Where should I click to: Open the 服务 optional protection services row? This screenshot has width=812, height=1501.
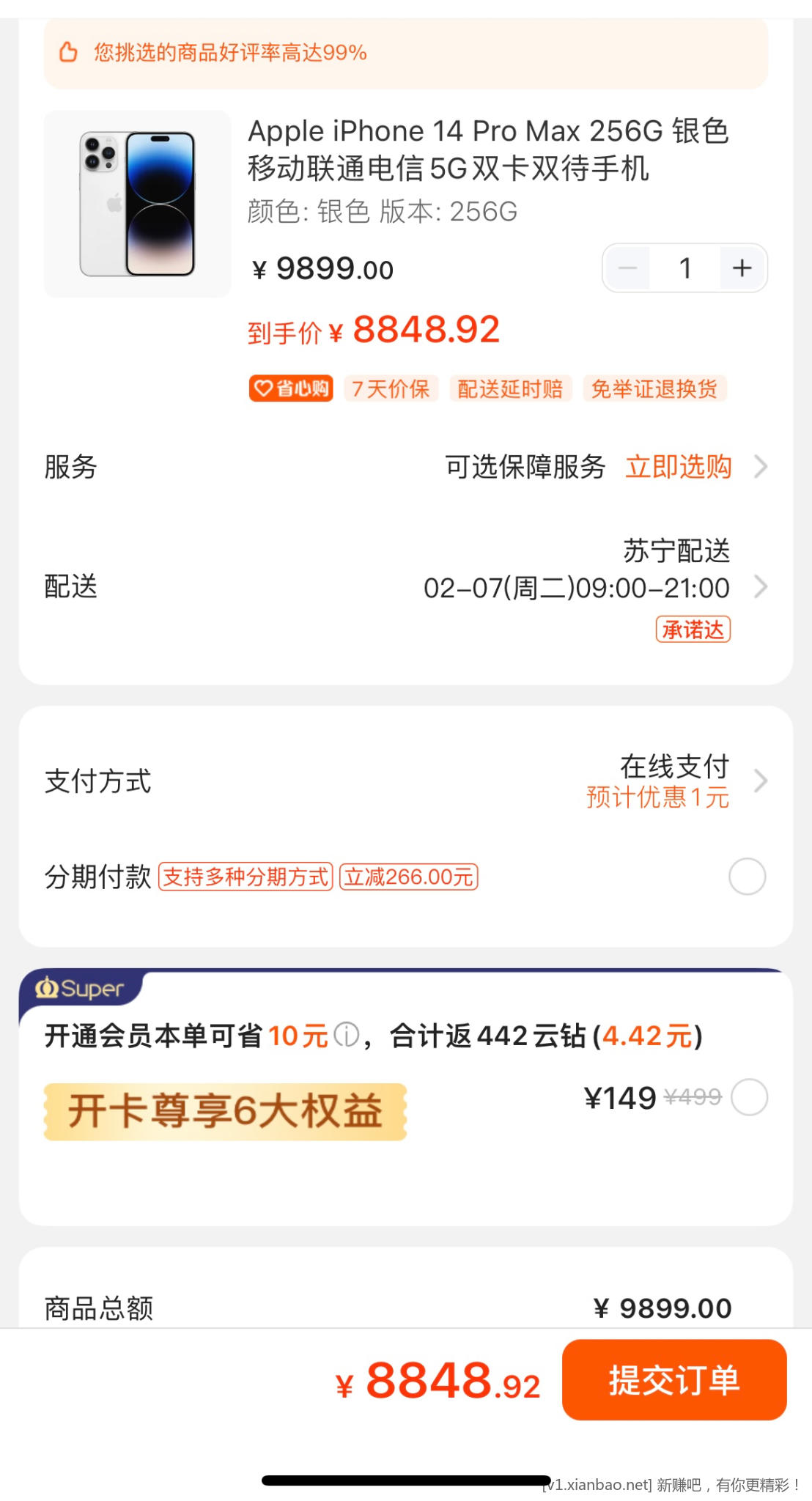(678, 467)
